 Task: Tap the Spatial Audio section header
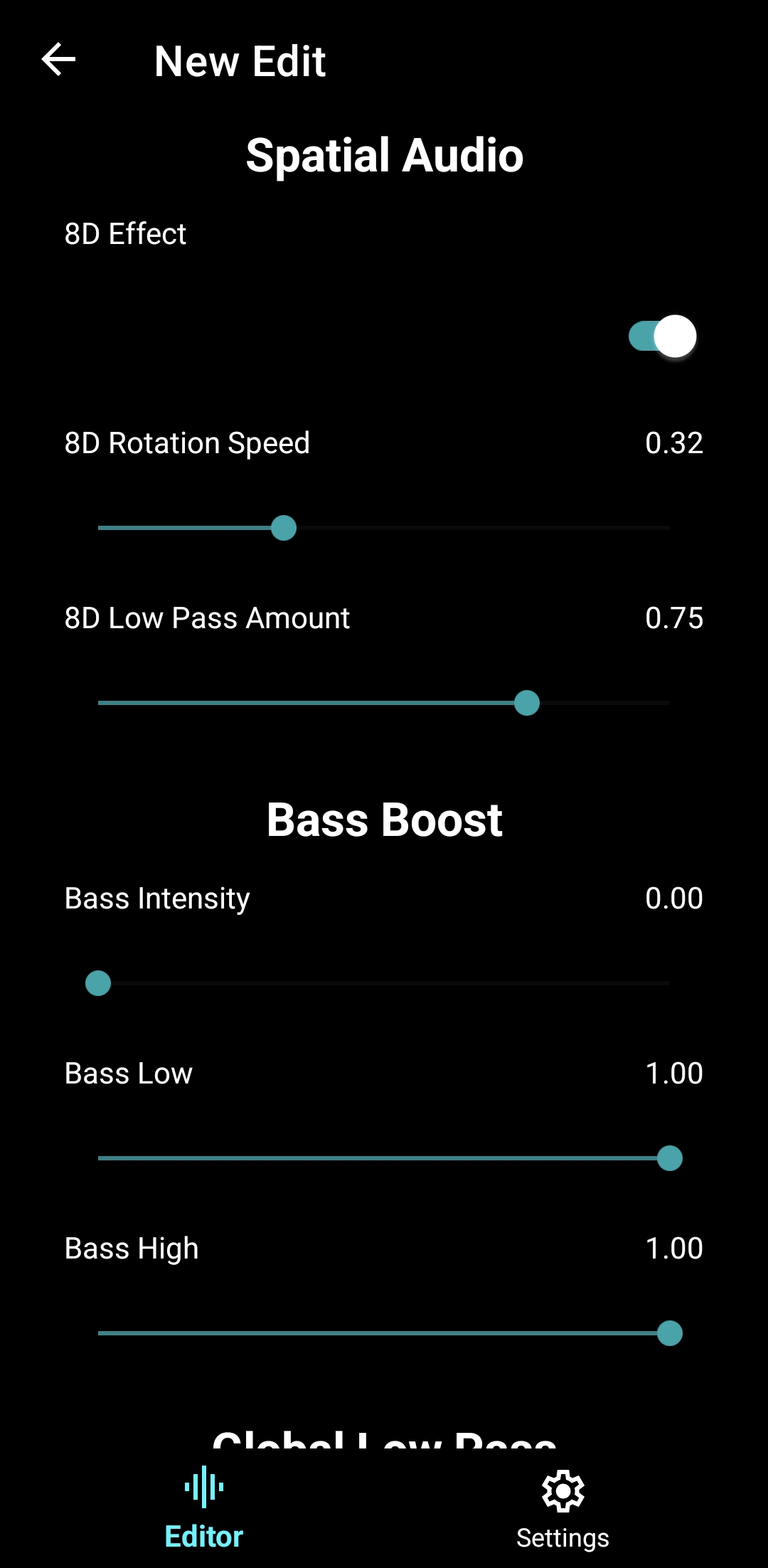pos(384,155)
